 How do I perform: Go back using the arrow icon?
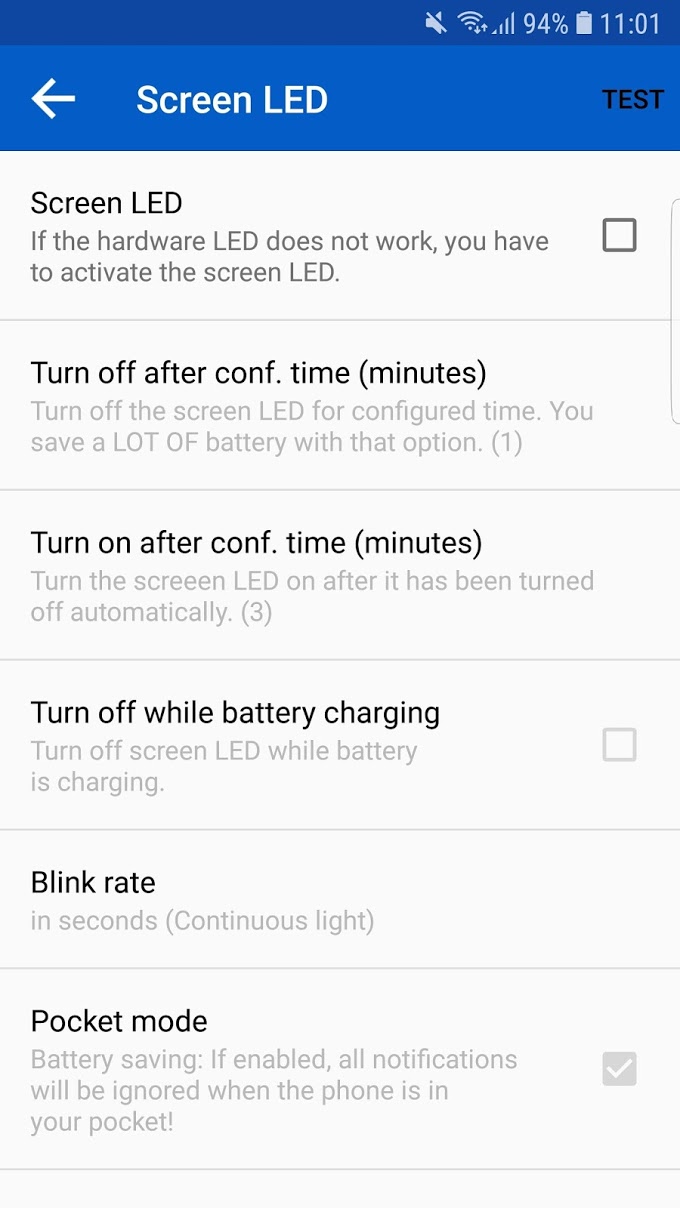(53, 99)
